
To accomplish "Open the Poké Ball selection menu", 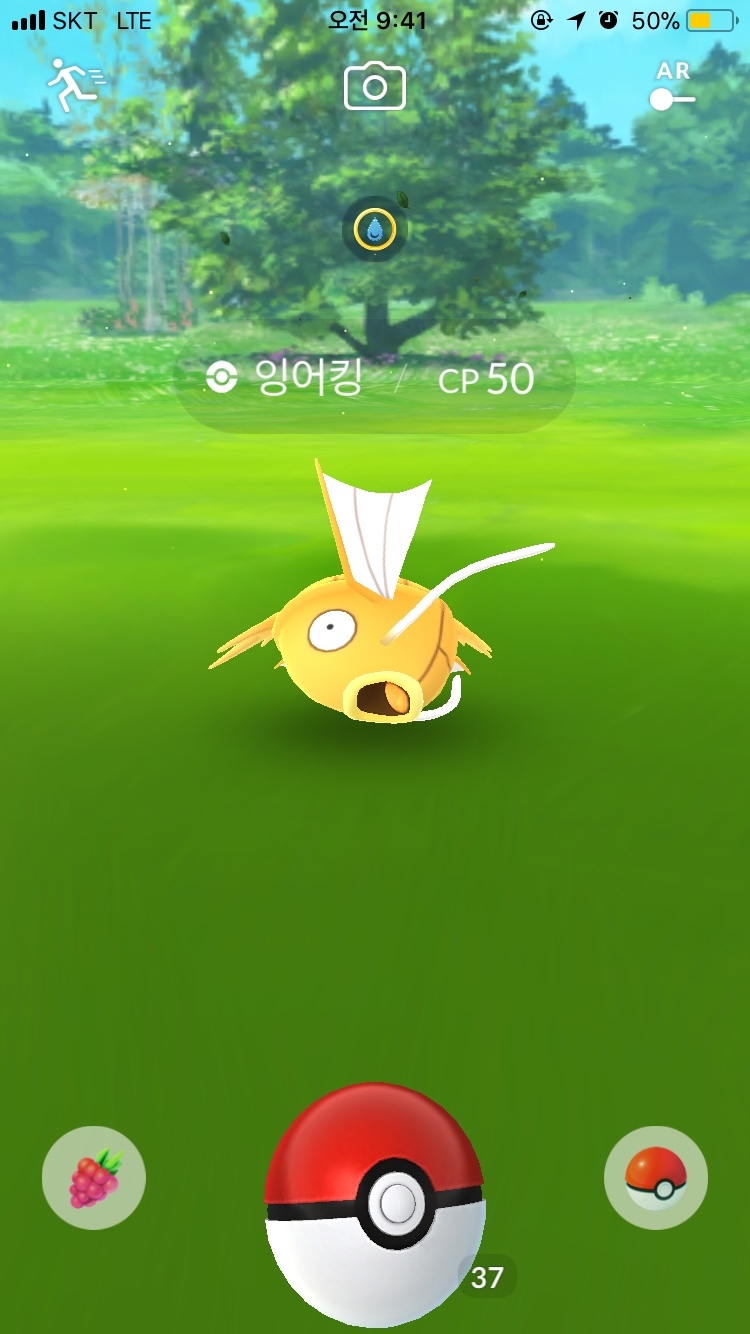I will [x=656, y=1178].
